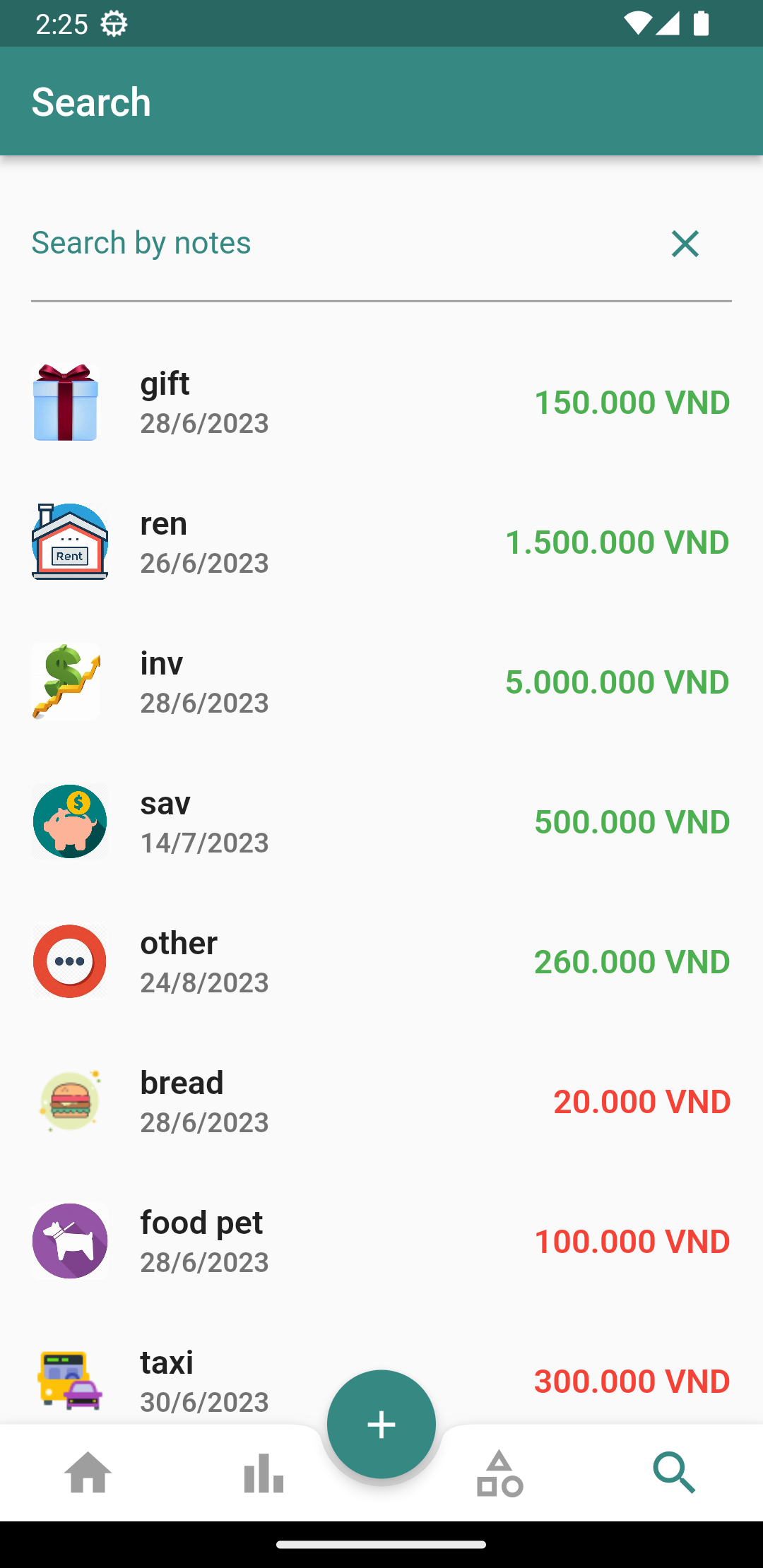This screenshot has height=1568, width=763.
Task: Click the Rent house icon
Action: [x=69, y=541]
